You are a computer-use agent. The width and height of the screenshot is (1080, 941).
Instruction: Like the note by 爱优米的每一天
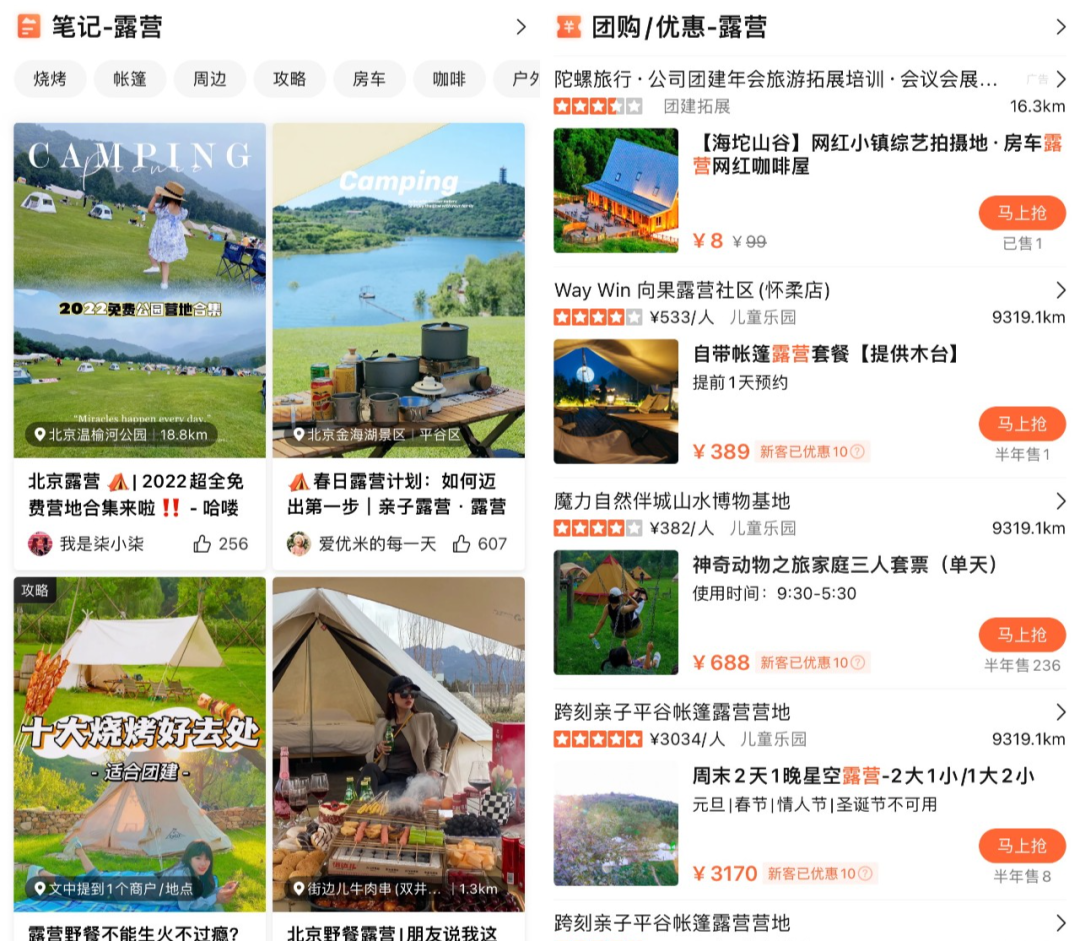point(479,544)
